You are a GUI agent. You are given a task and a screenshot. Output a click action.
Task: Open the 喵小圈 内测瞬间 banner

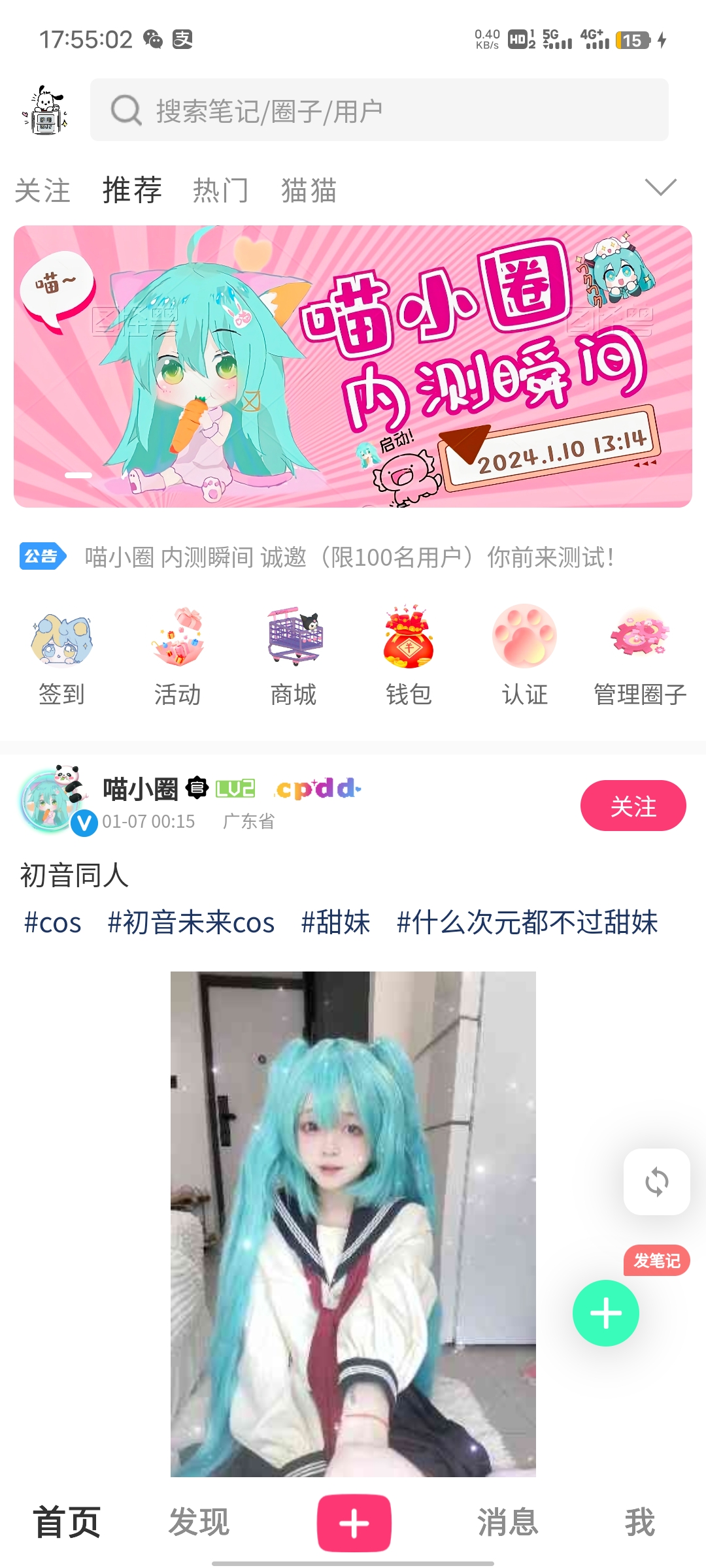353,366
